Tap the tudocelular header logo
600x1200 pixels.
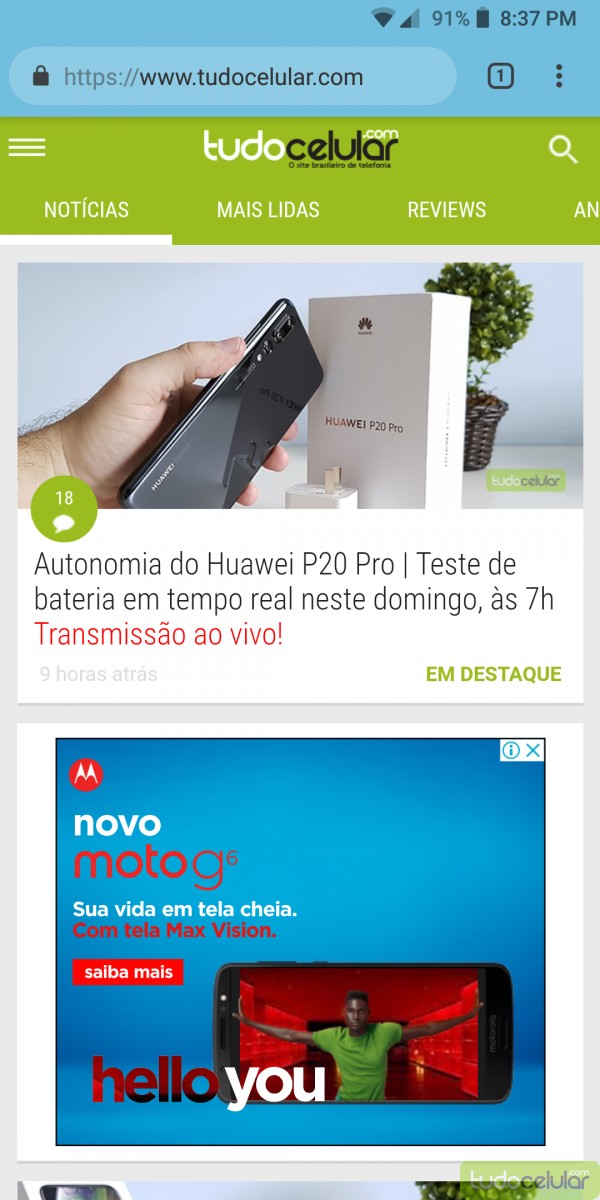click(x=301, y=148)
